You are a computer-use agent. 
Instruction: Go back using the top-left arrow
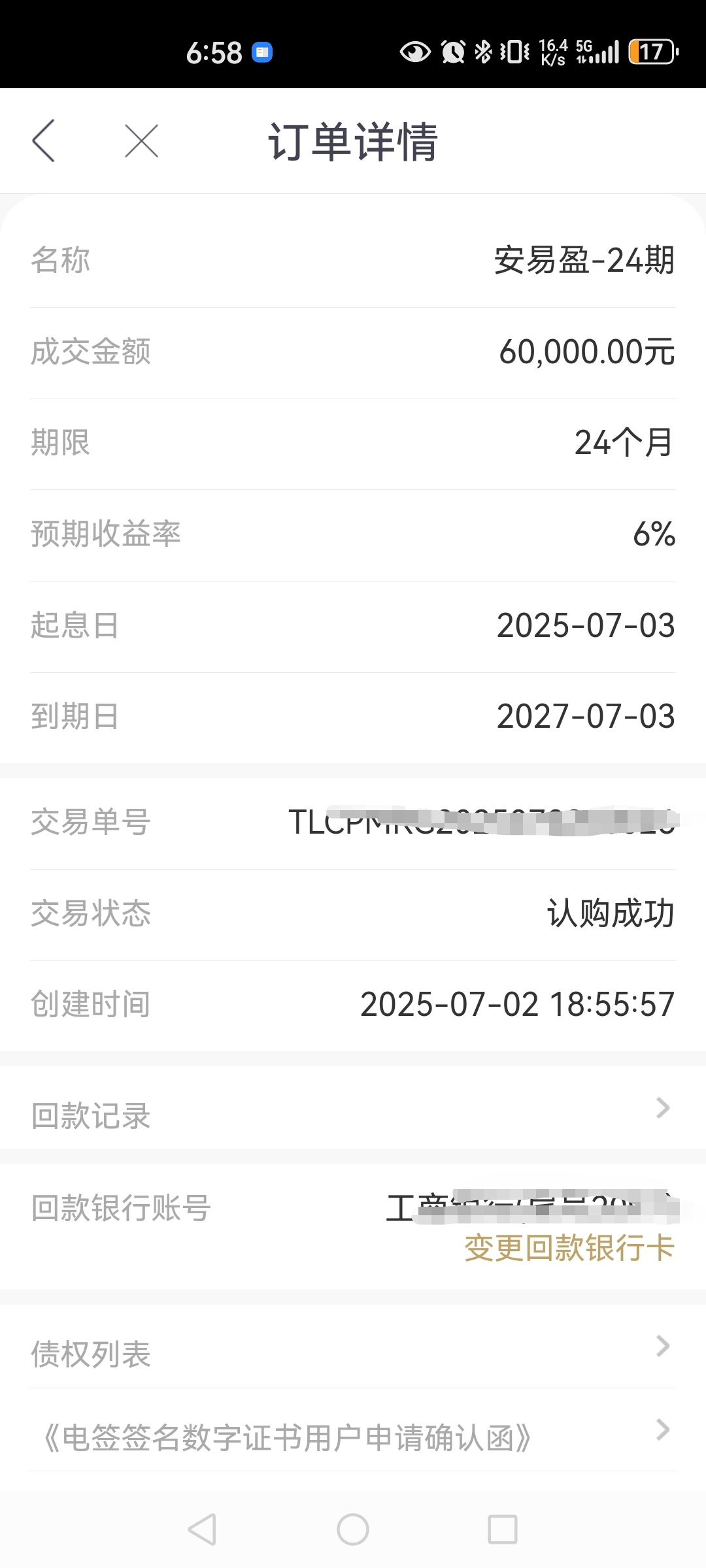[43, 140]
